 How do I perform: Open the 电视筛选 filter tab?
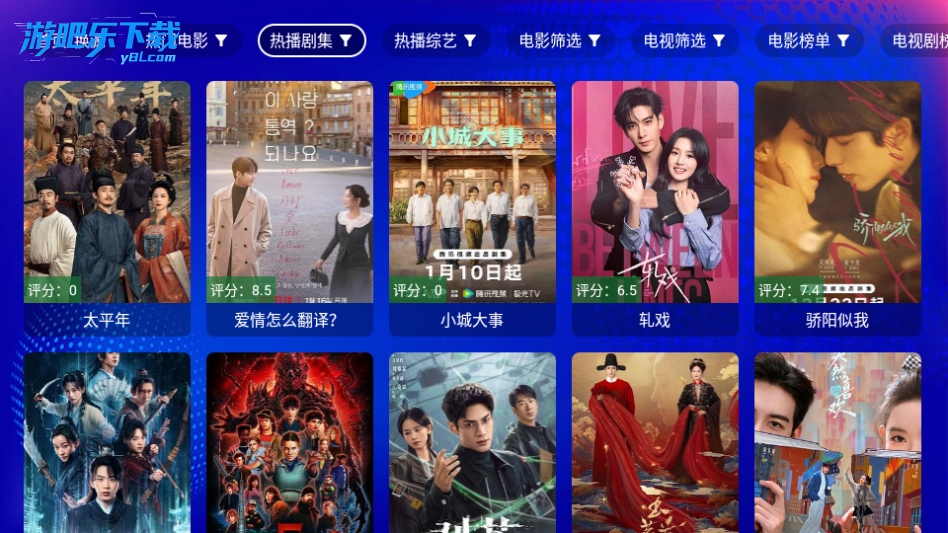[x=684, y=41]
